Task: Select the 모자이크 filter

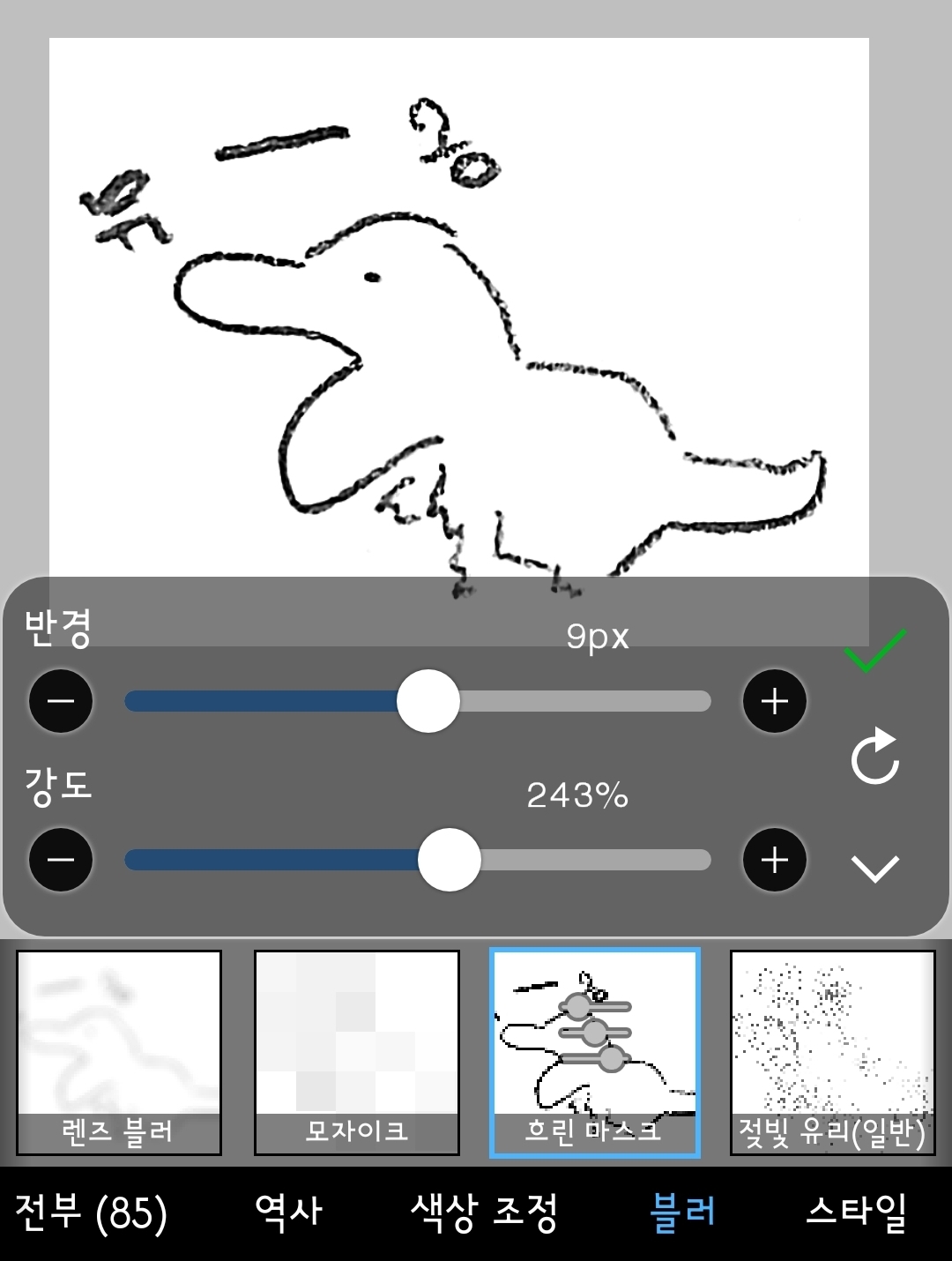Action: 357,1052
